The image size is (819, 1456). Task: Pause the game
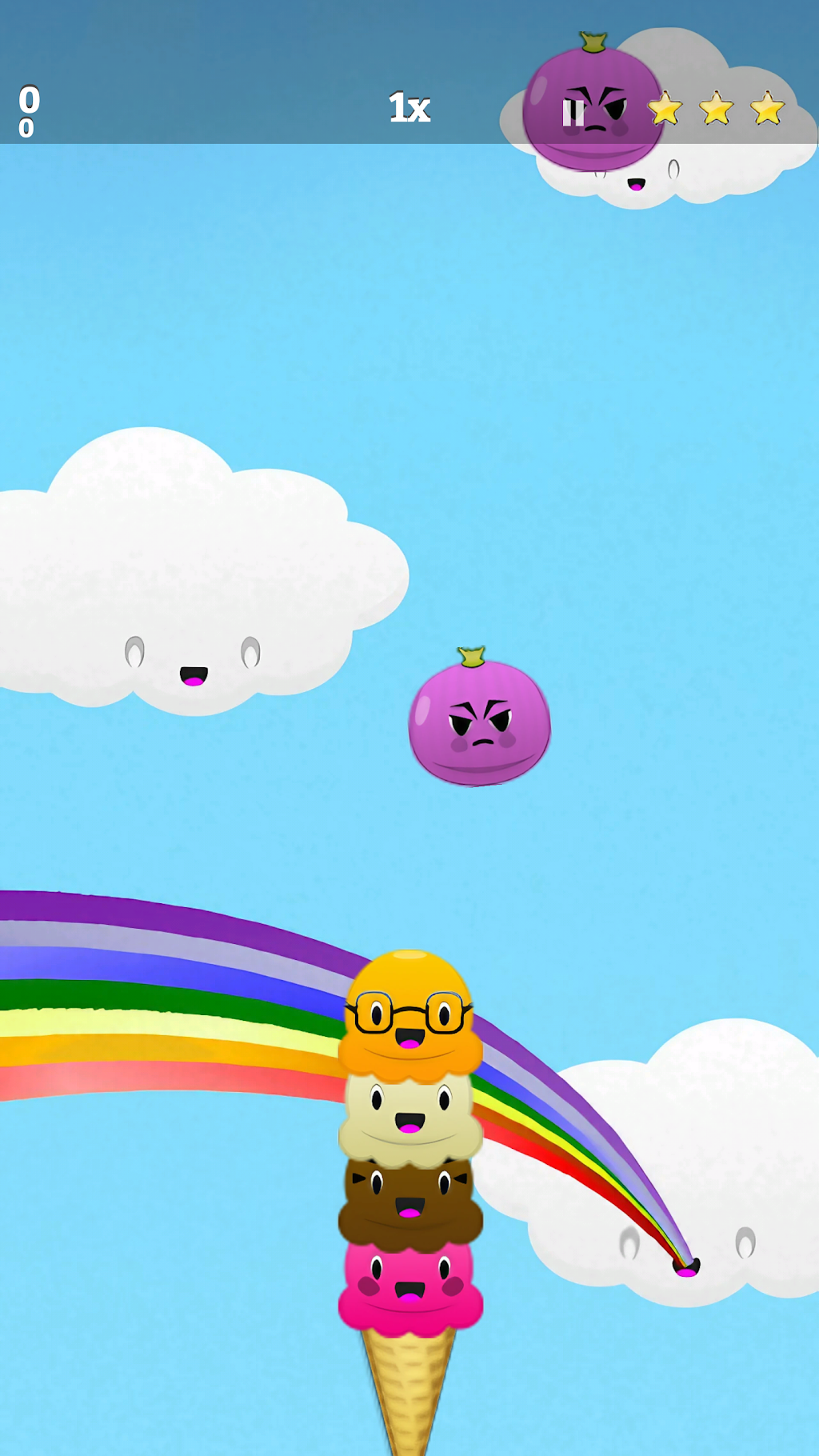click(573, 113)
